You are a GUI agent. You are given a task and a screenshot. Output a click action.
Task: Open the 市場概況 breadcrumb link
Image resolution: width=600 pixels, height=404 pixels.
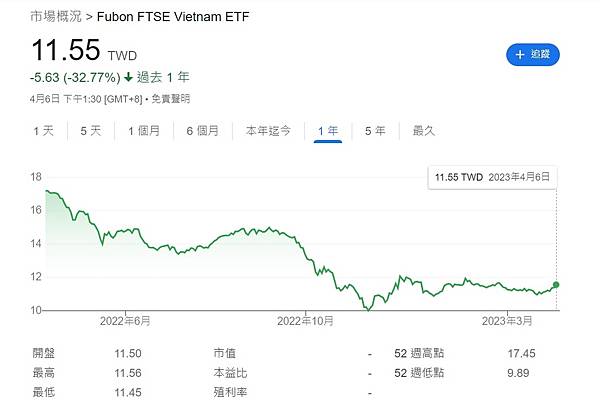click(x=54, y=16)
